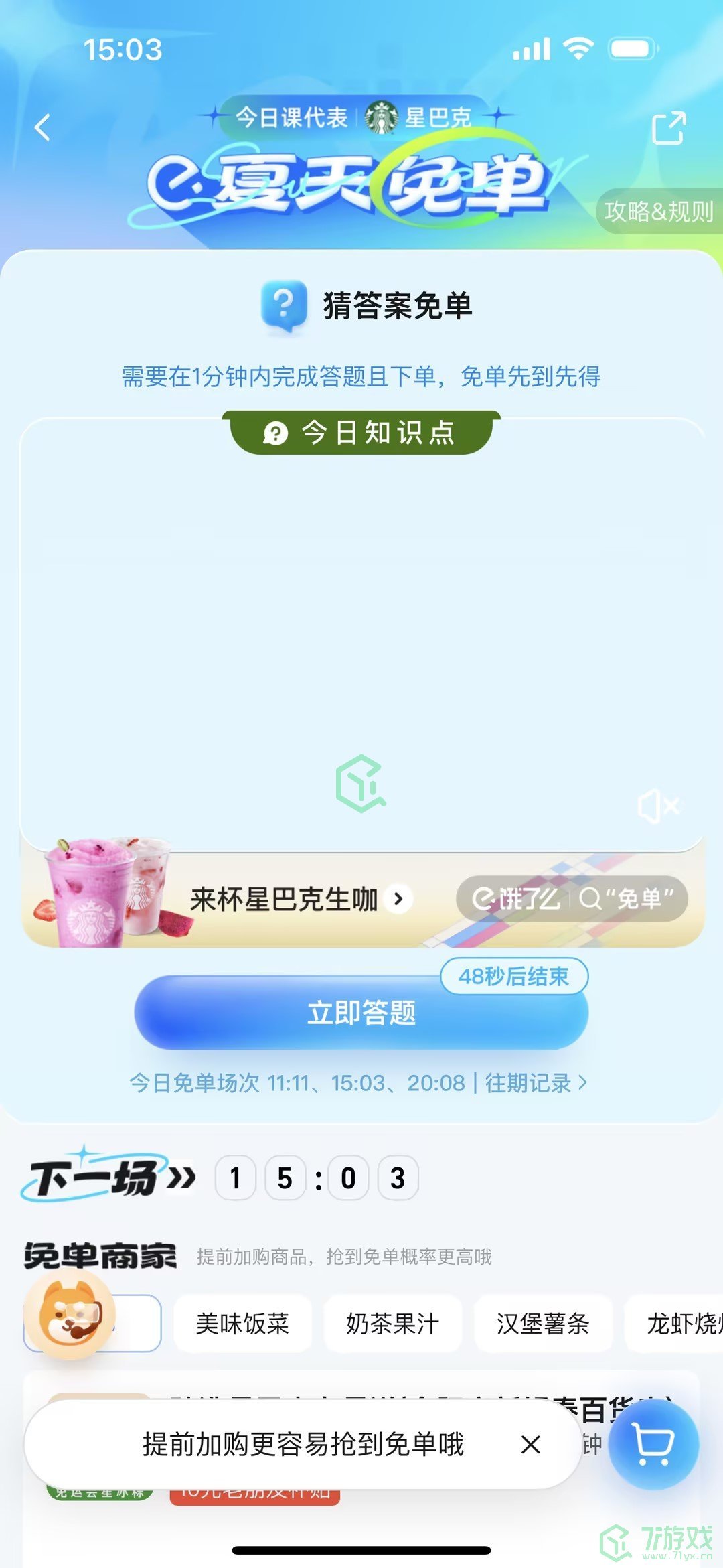Open the shopping cart floating button

(x=653, y=1445)
